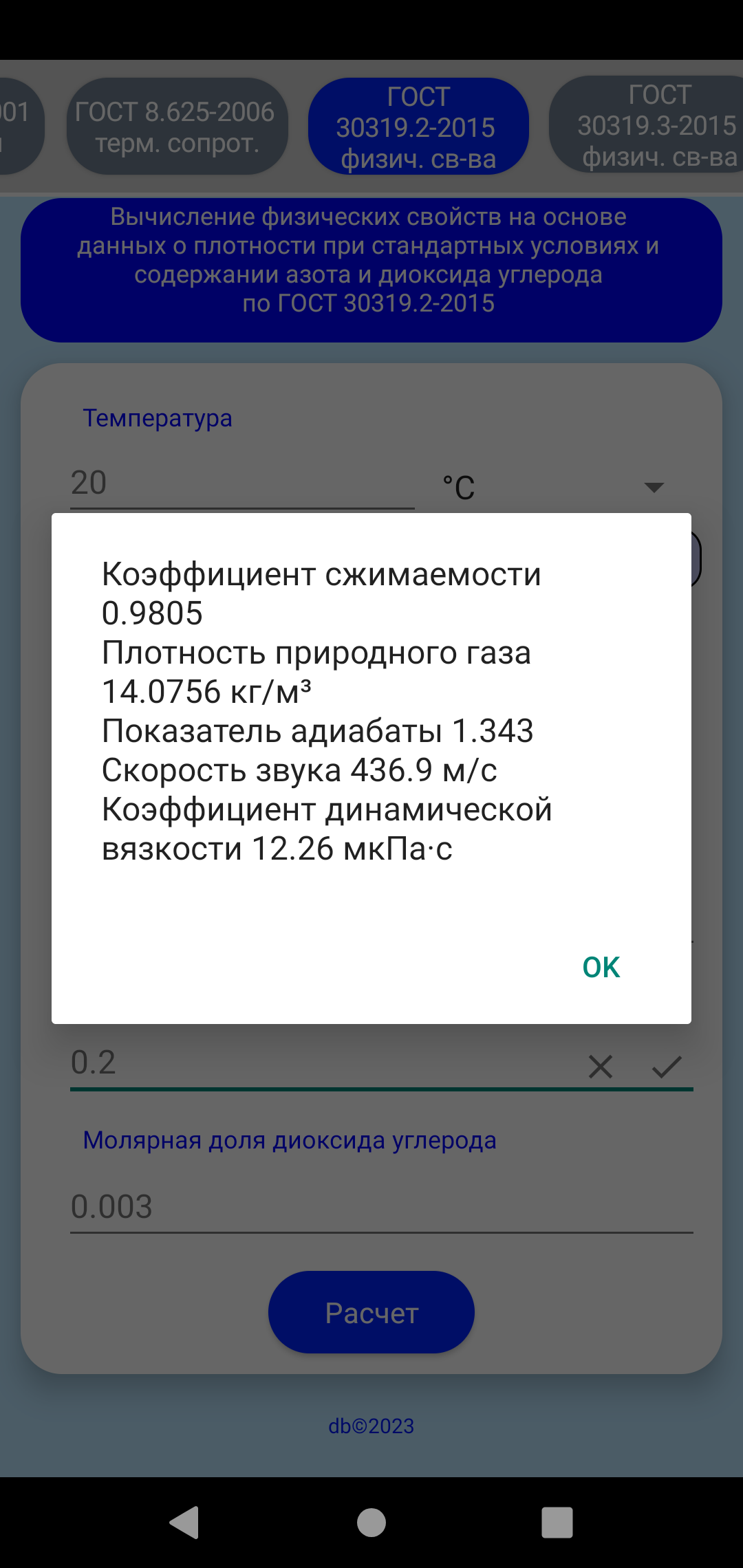Go back using the system back button
Screen dimensions: 743x1568
point(184,1522)
